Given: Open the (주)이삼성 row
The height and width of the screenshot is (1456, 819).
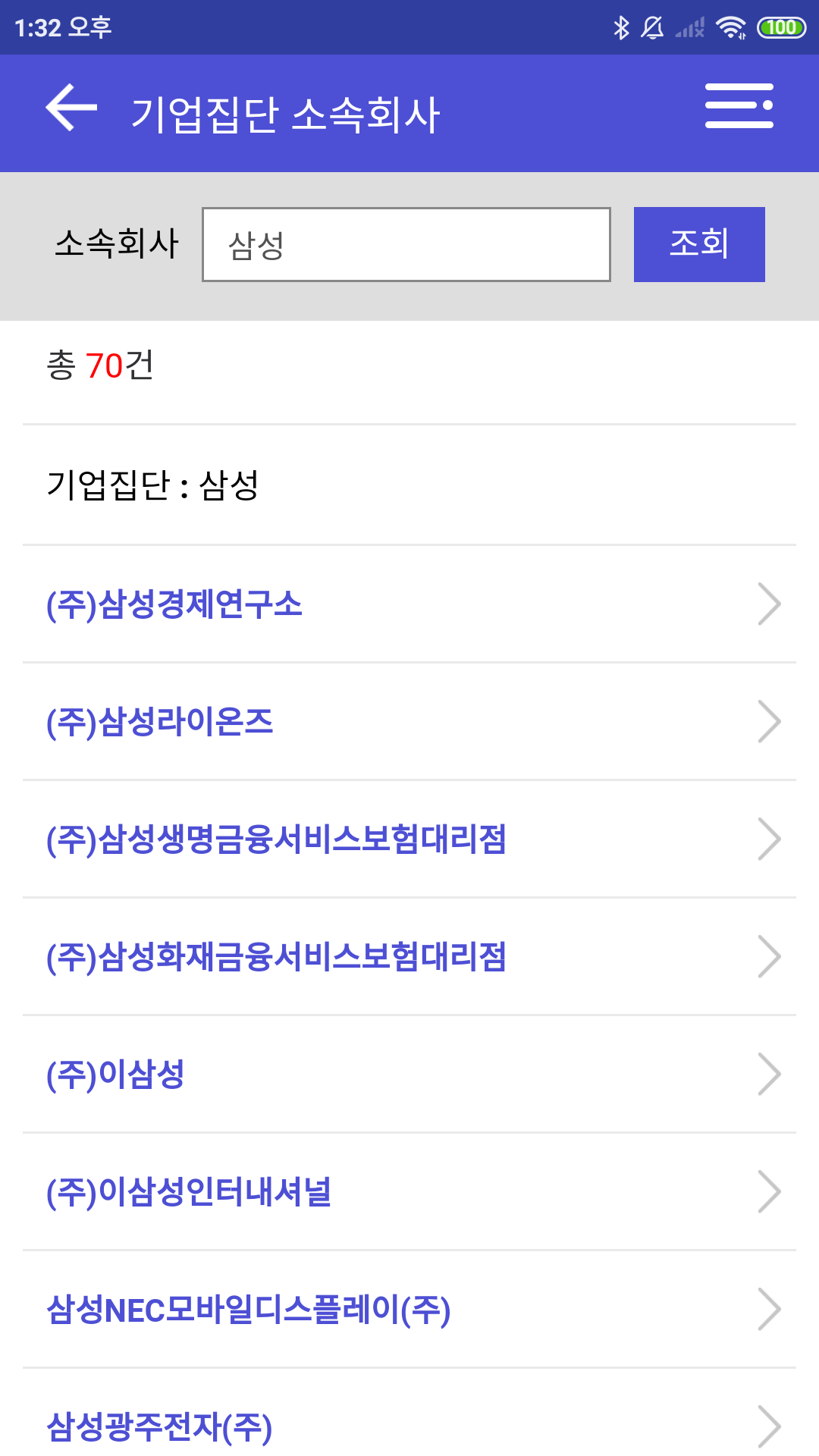Looking at the screenshot, I should point(409,1075).
